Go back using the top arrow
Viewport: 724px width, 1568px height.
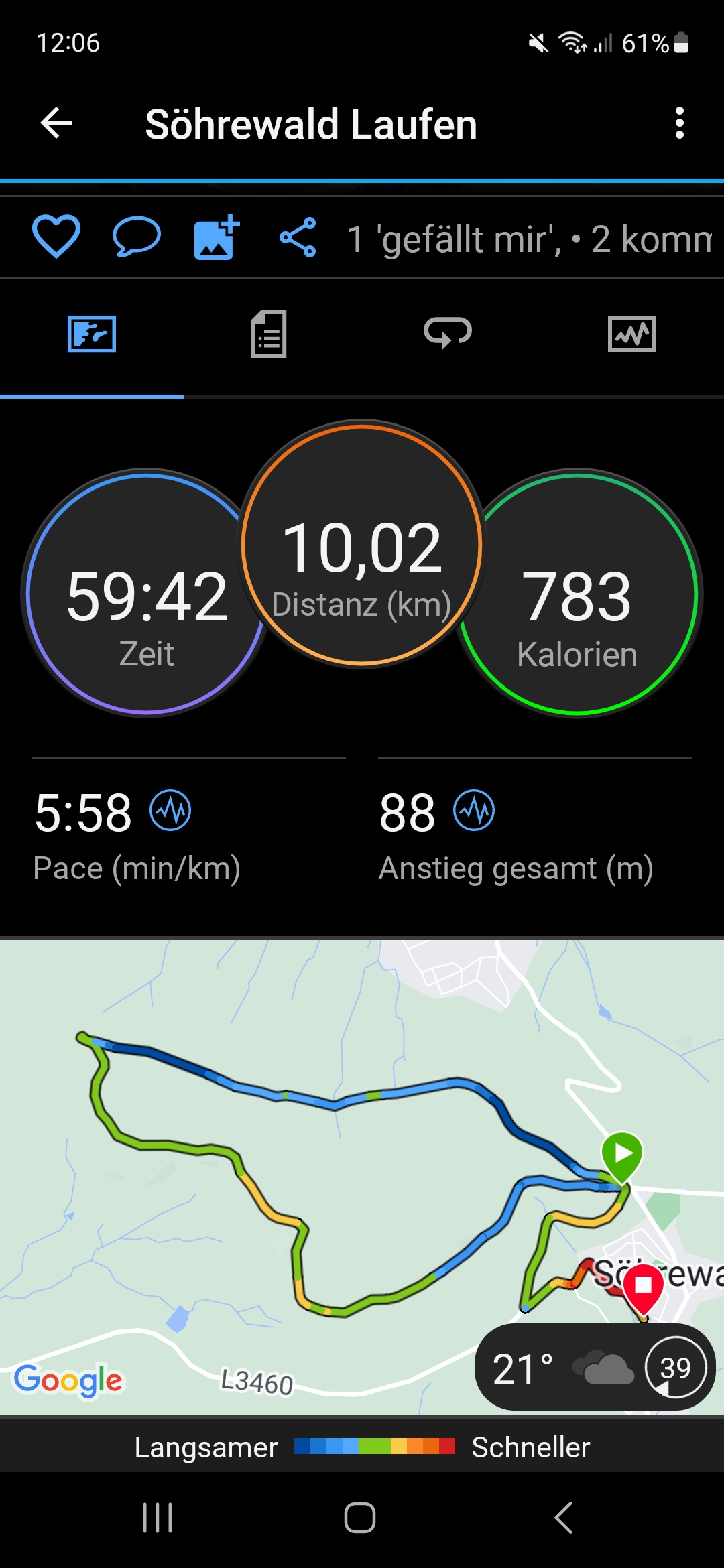click(x=56, y=123)
